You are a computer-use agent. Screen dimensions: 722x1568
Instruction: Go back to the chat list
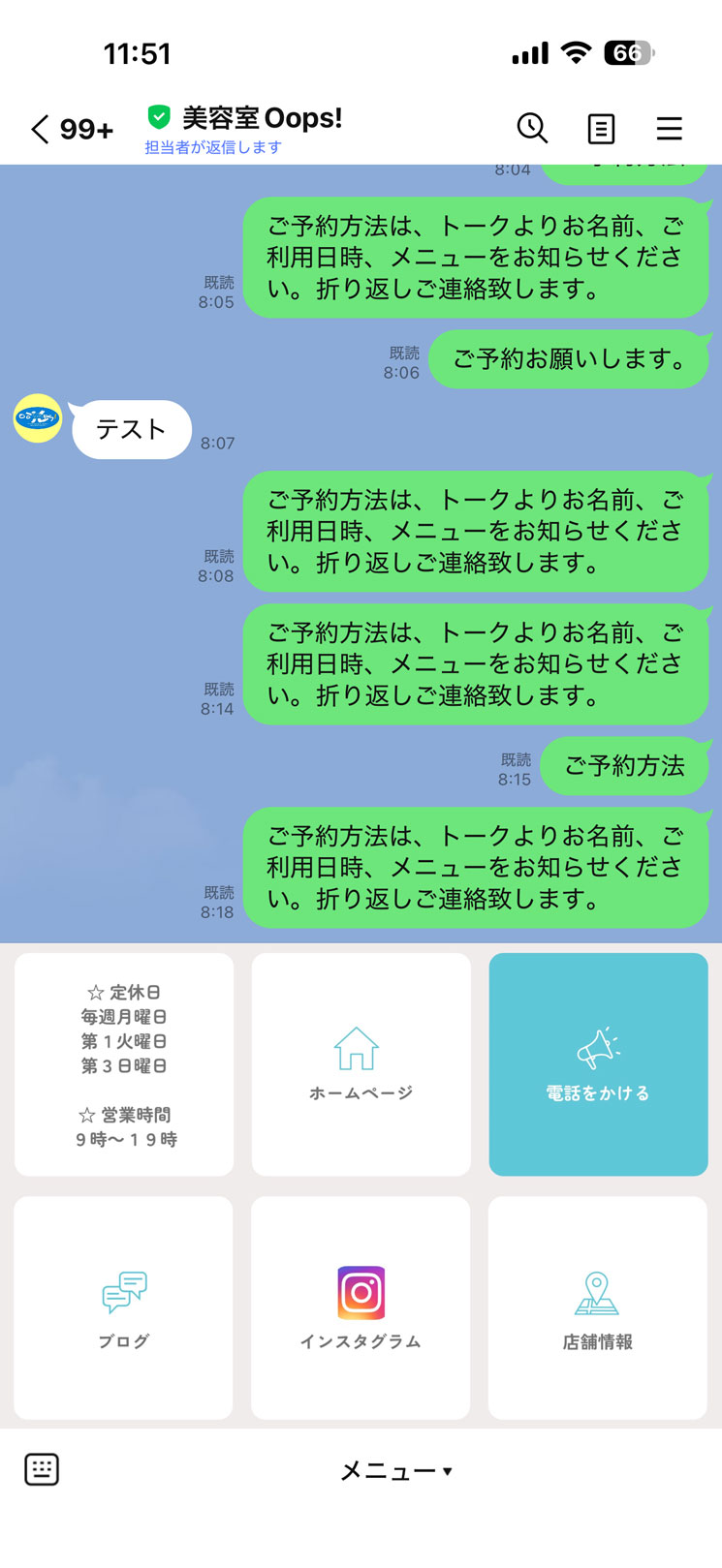point(41,129)
